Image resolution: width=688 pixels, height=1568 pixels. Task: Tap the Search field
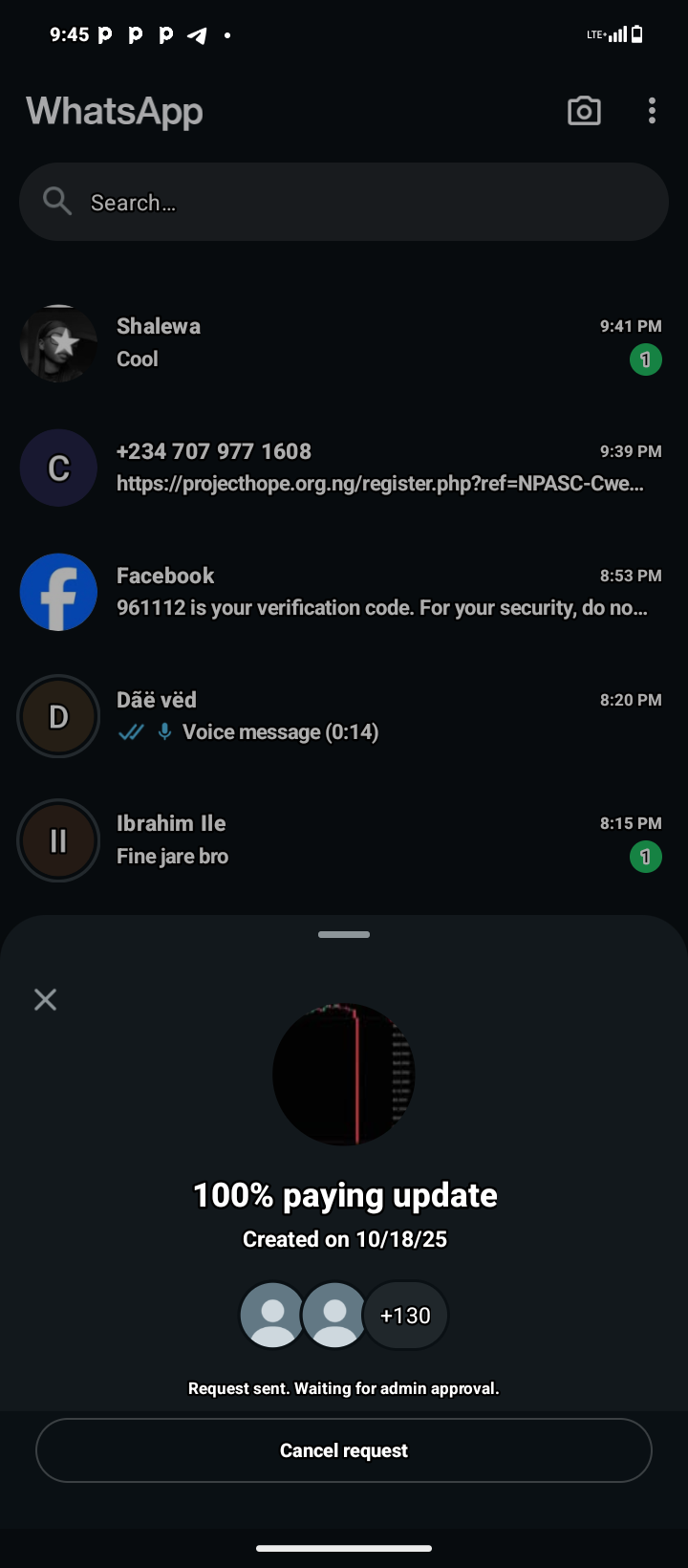pyautogui.click(x=344, y=202)
